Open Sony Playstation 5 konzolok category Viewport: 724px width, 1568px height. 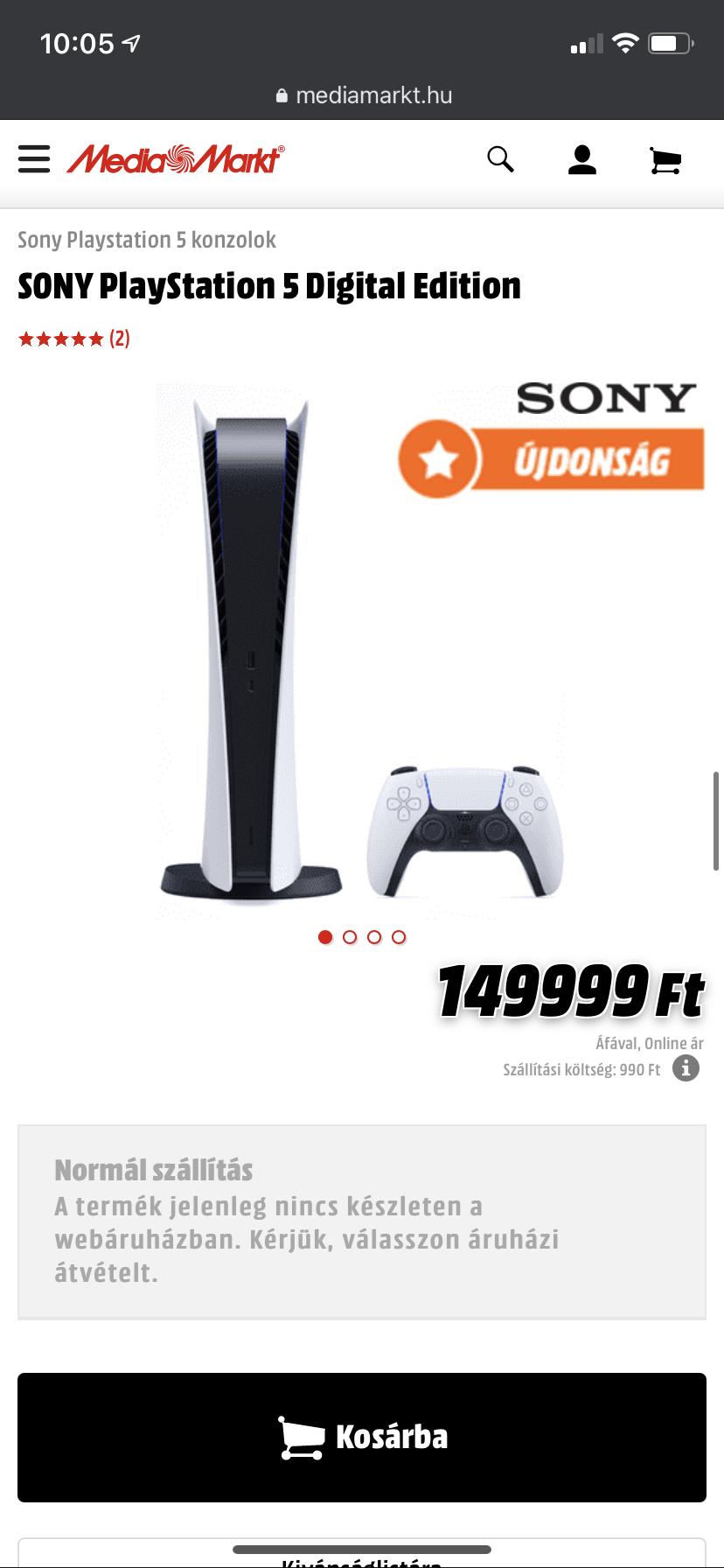(147, 240)
